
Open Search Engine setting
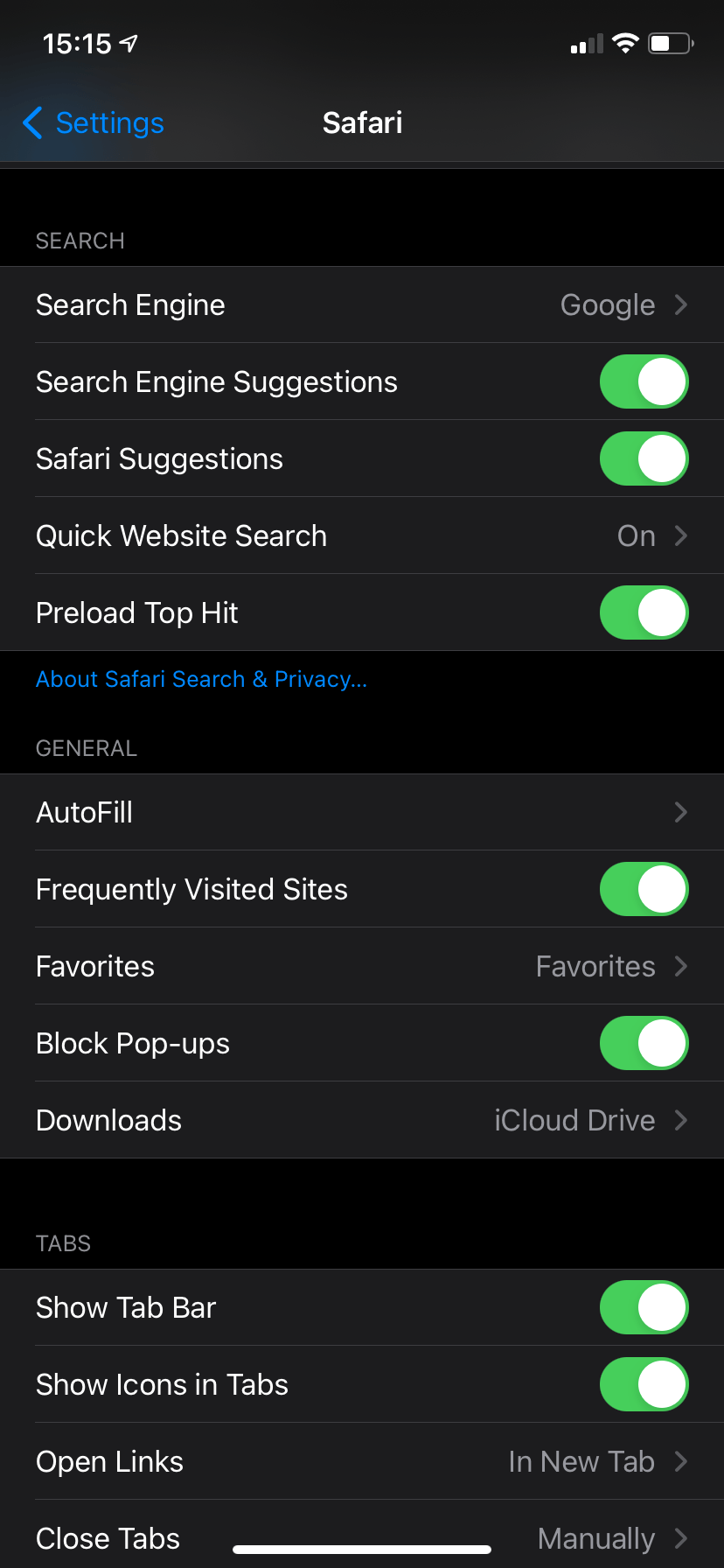click(362, 305)
